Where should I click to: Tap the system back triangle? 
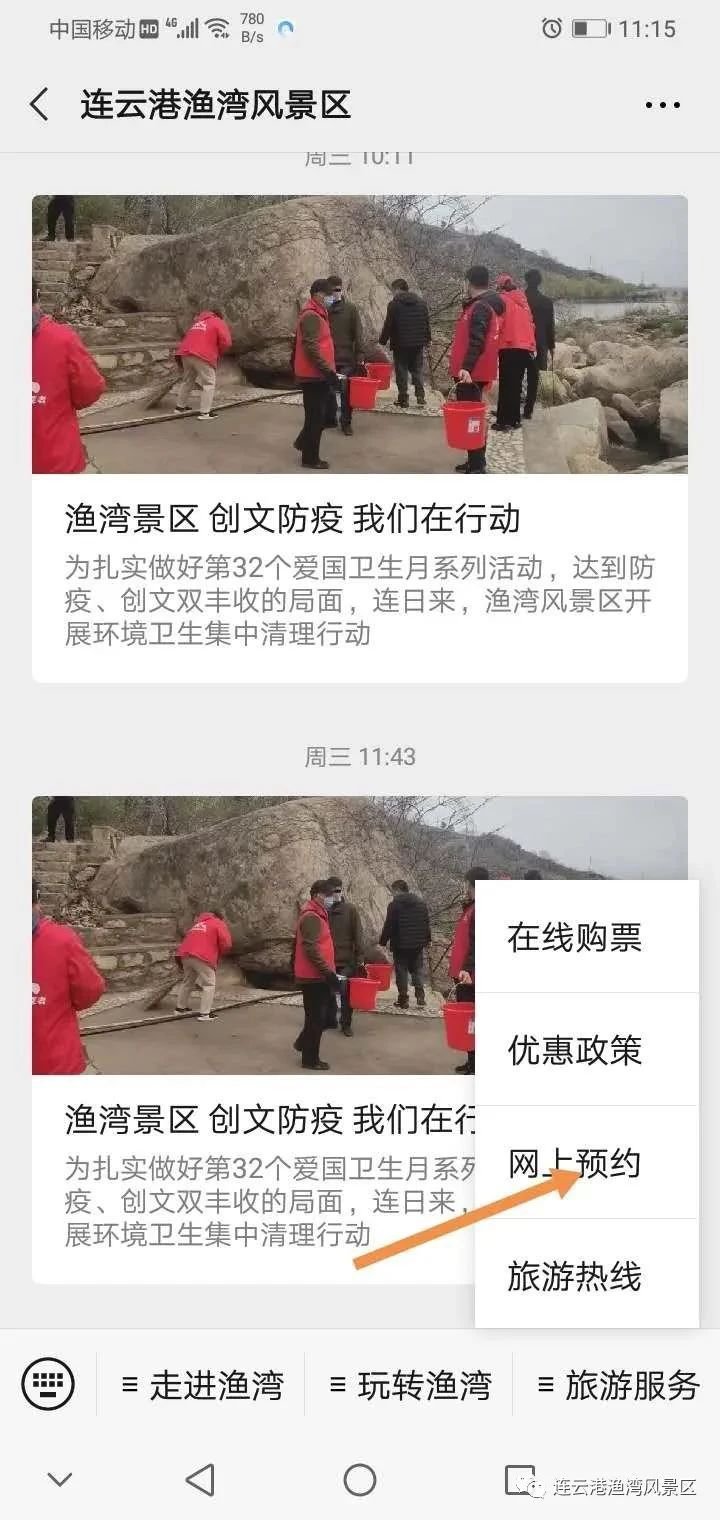click(200, 1479)
